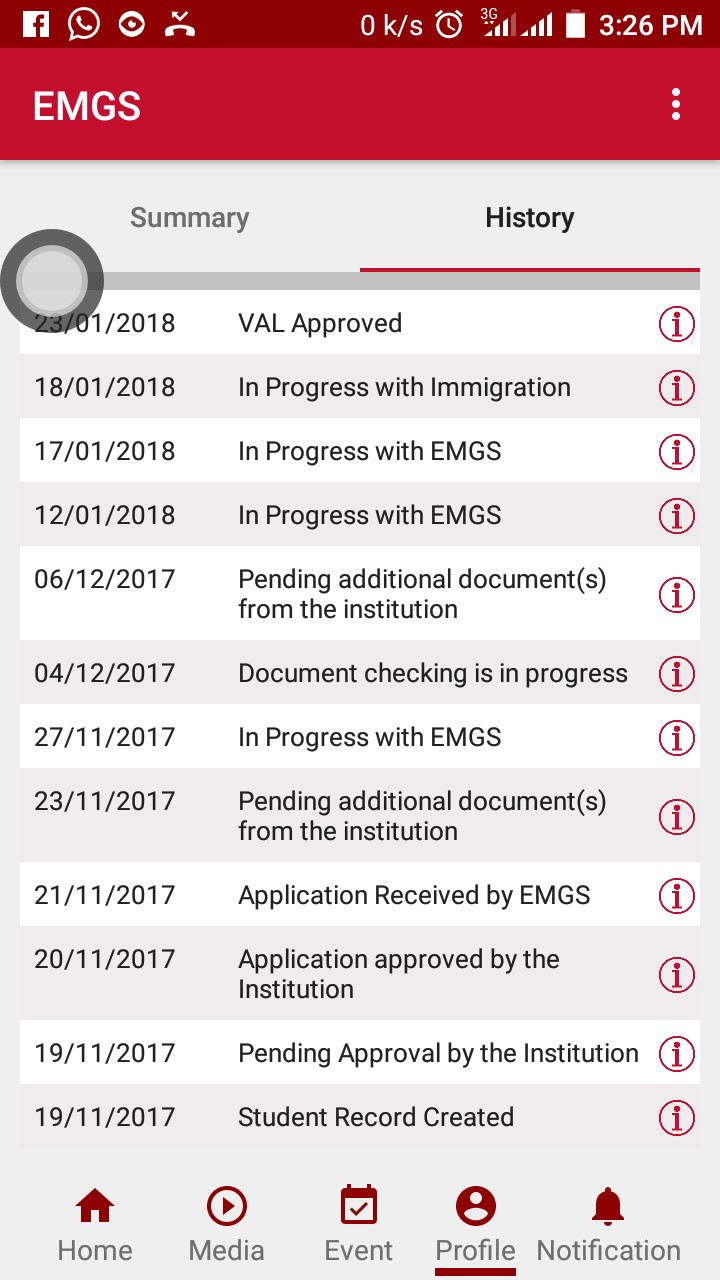Image resolution: width=720 pixels, height=1280 pixels.
Task: Switch to the Summary tab
Action: pyautogui.click(x=190, y=218)
